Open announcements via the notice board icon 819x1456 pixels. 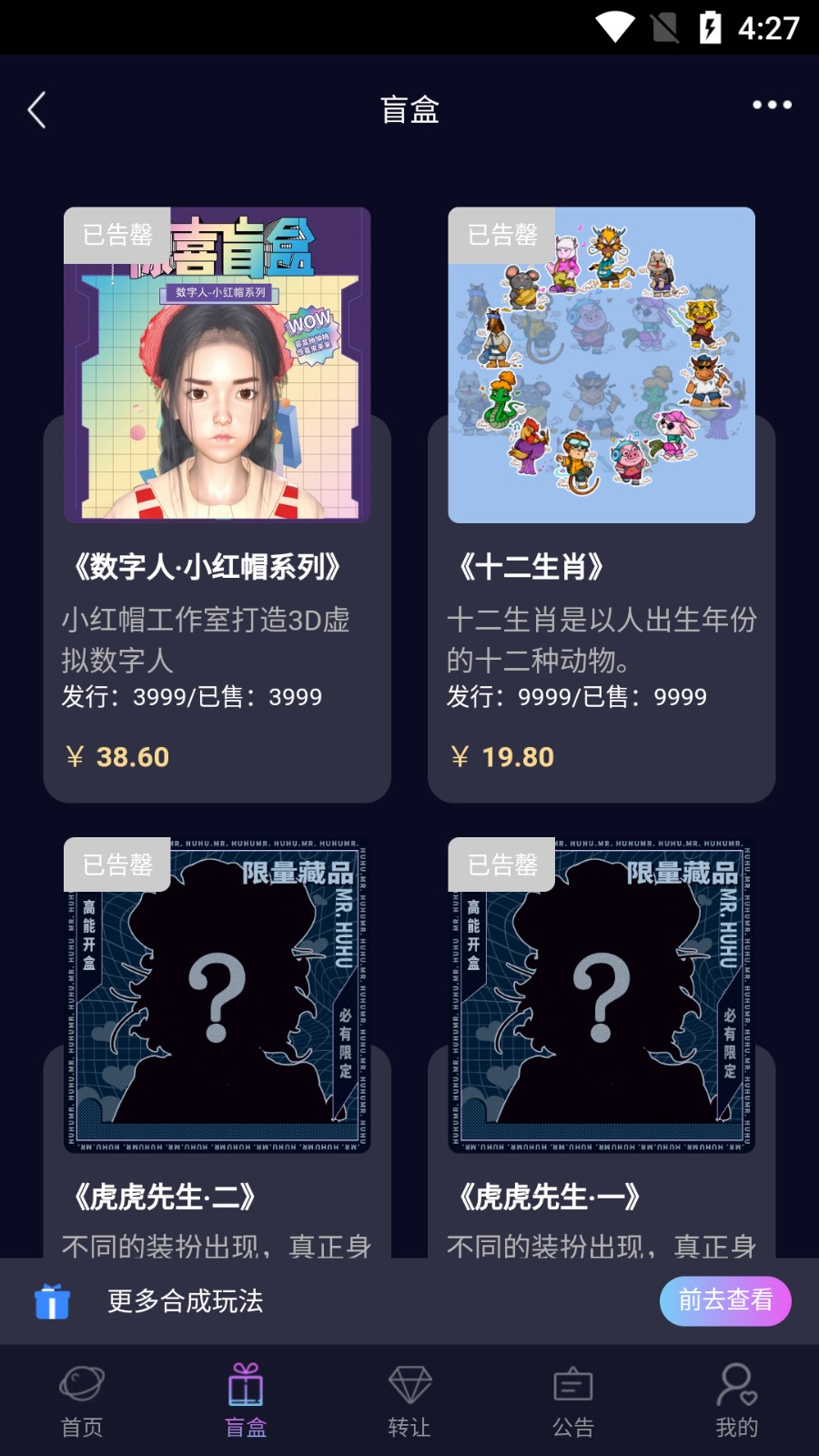click(572, 1385)
